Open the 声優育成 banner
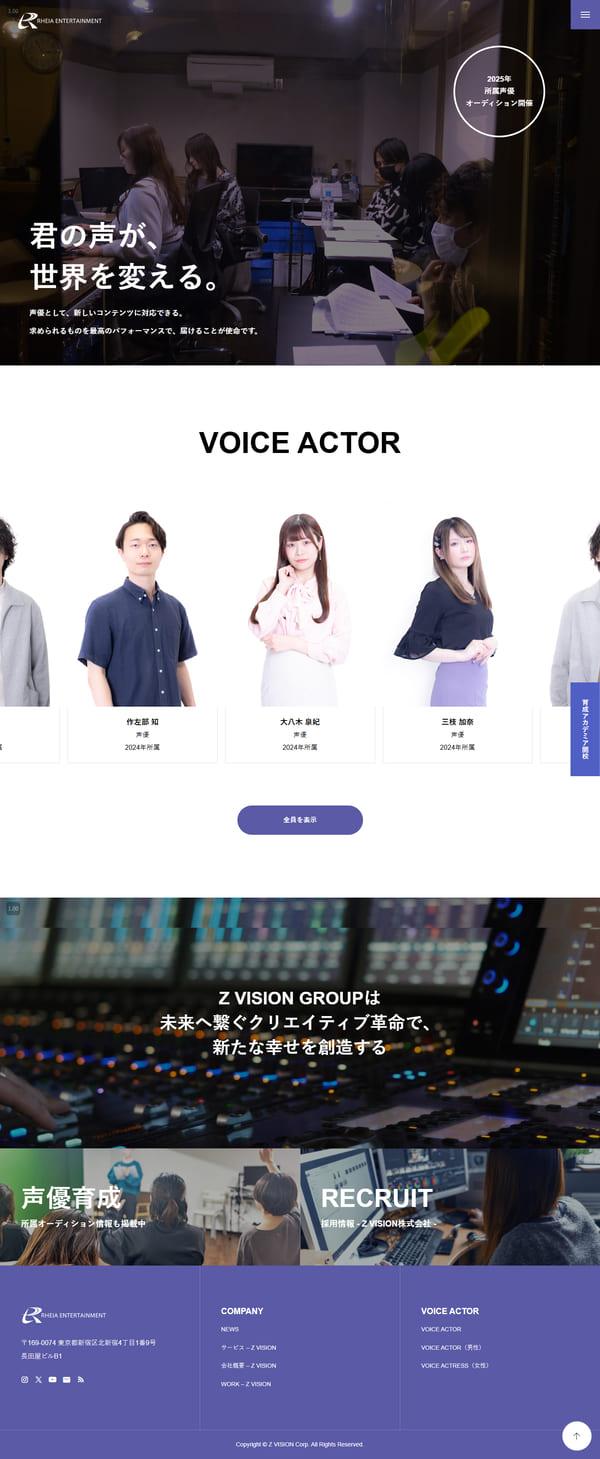The image size is (600, 1459). tap(150, 1206)
